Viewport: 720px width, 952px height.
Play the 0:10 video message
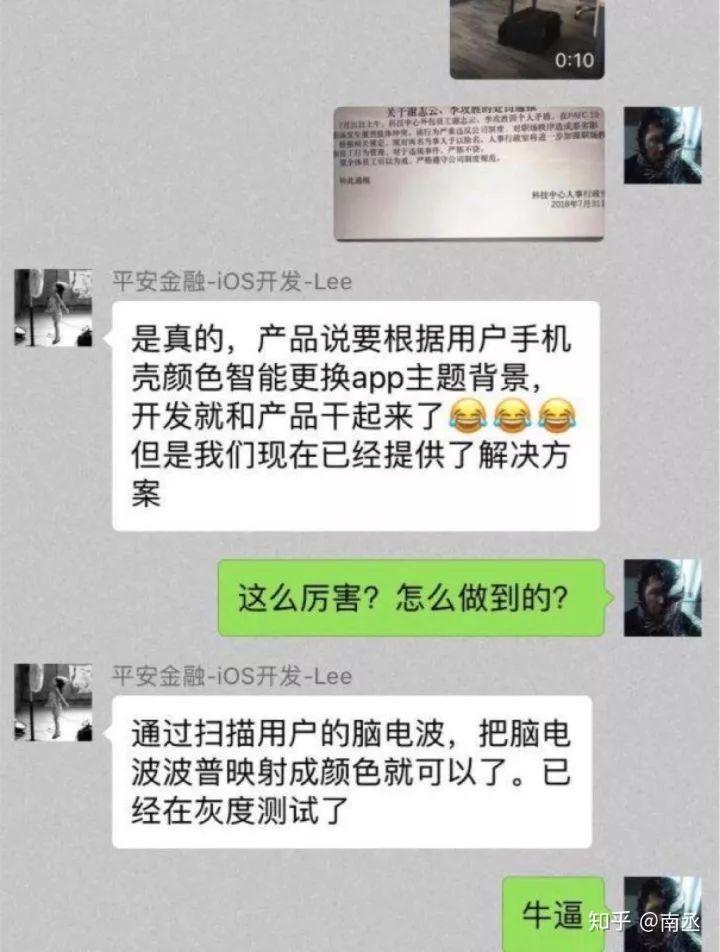pyautogui.click(x=527, y=36)
